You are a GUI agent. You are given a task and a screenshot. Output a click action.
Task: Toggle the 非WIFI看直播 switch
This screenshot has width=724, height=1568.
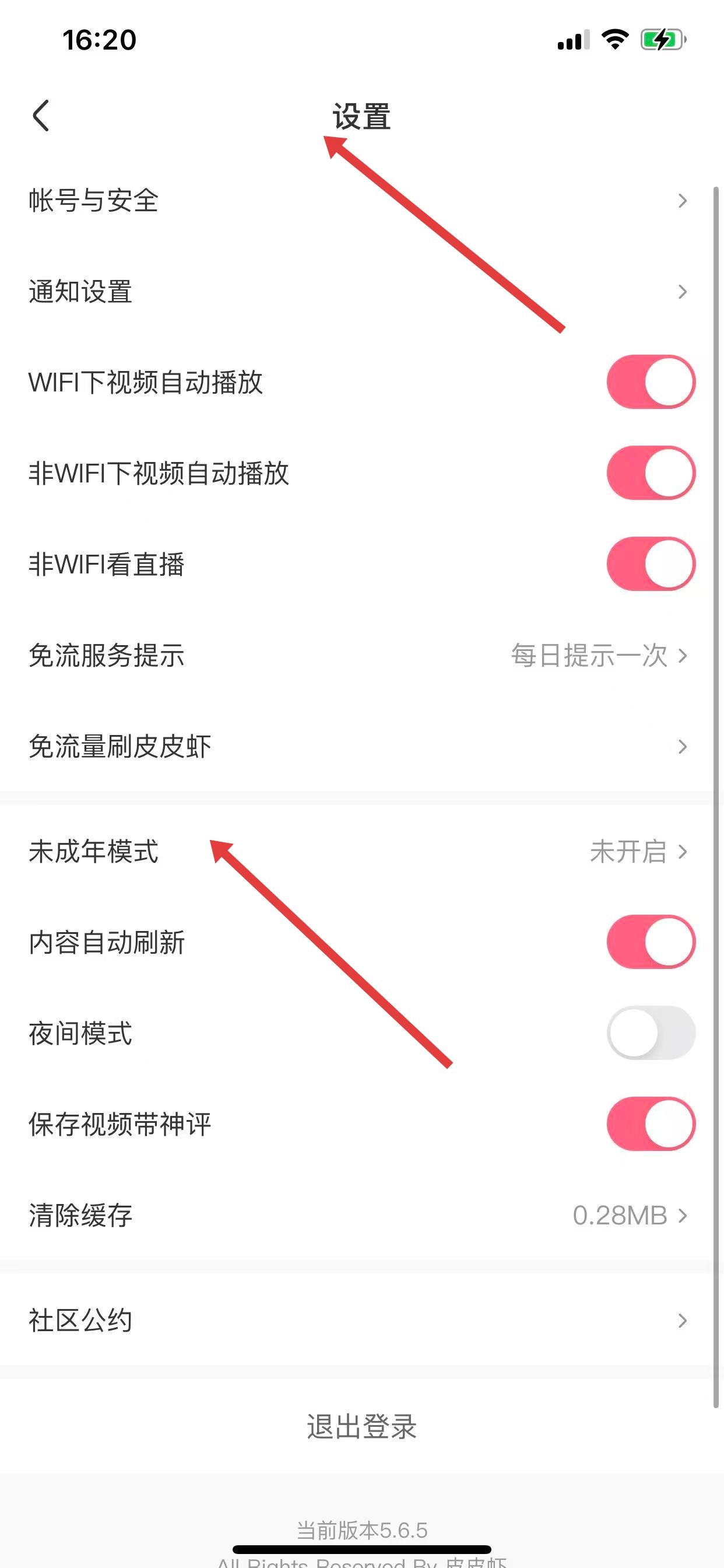tap(651, 563)
